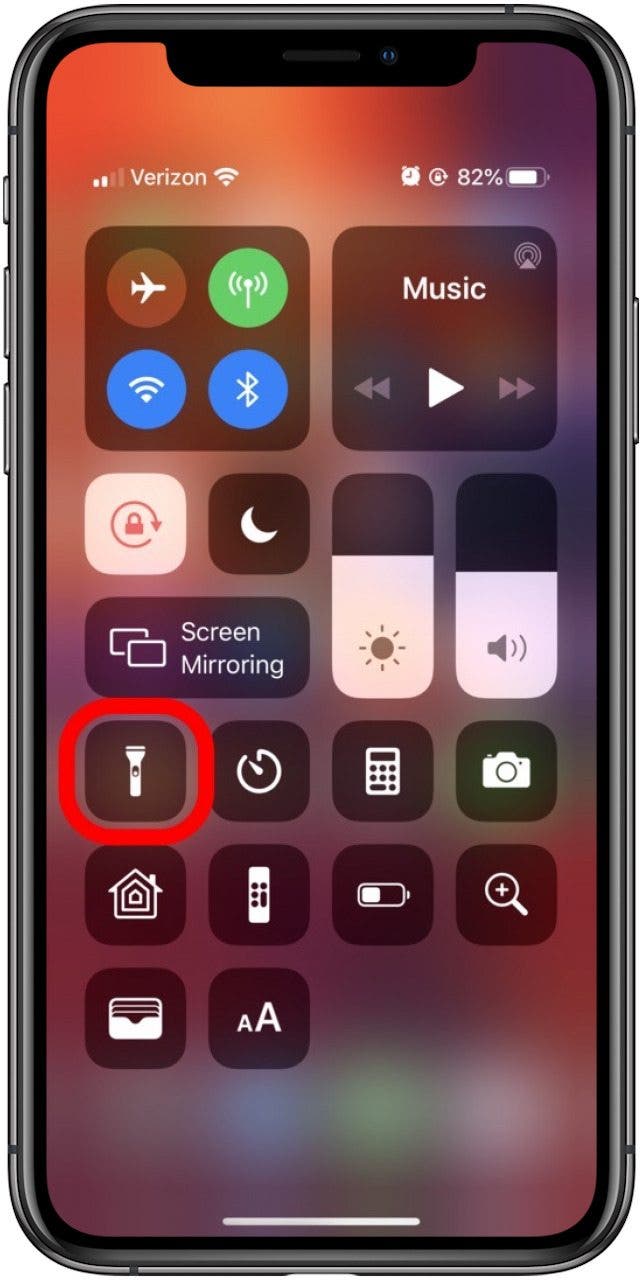Turn off Bluetooth
Screen dimensions: 642x1280
tap(248, 389)
